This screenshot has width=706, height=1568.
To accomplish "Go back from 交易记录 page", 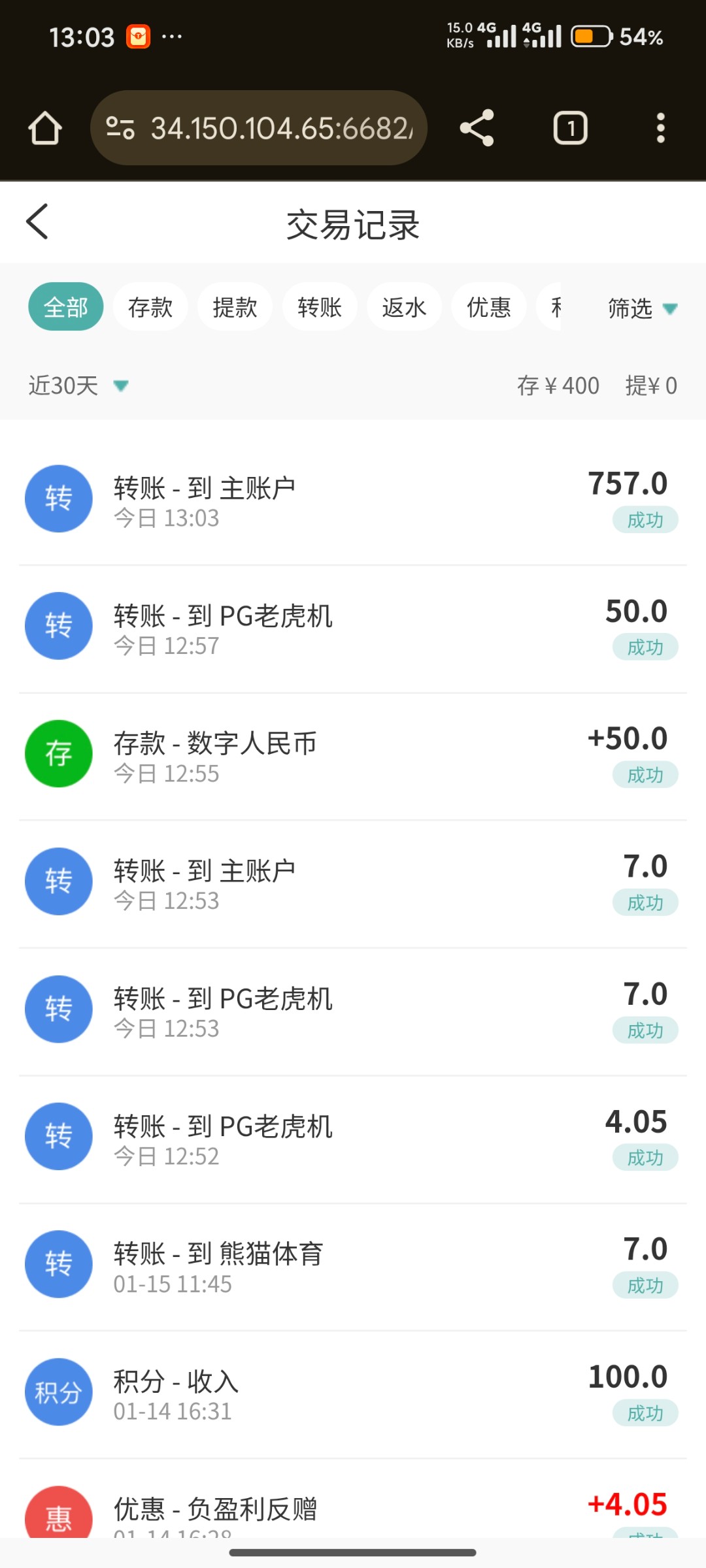I will pyautogui.click(x=38, y=222).
